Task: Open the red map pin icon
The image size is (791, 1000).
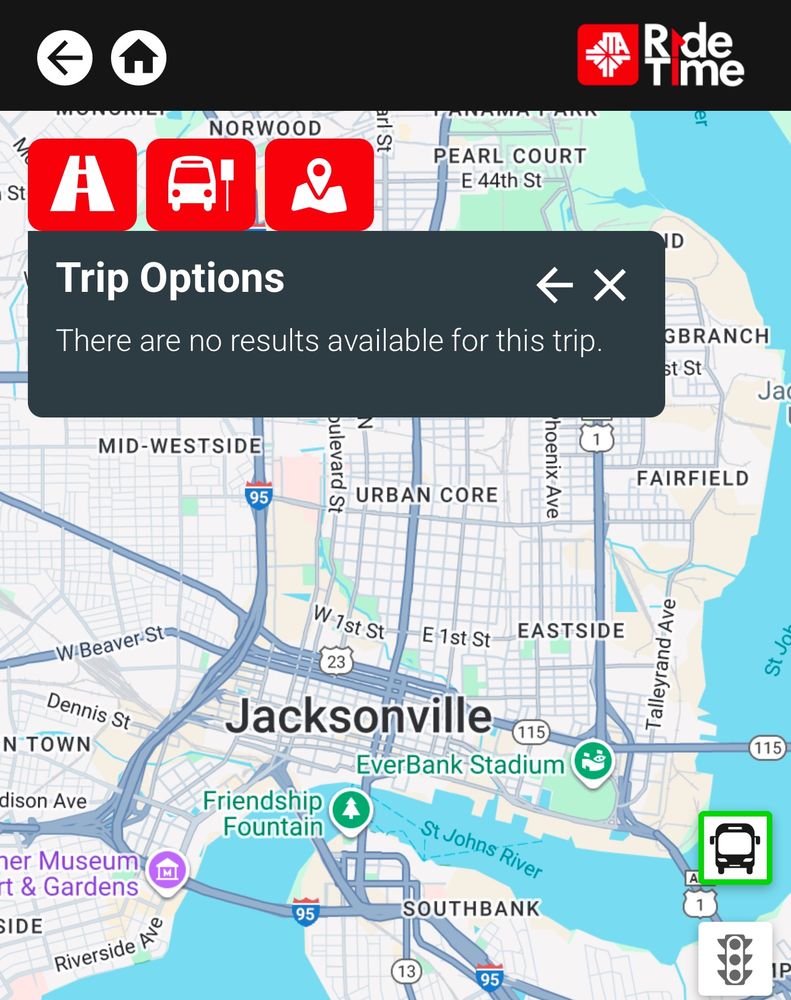Action: pos(320,184)
